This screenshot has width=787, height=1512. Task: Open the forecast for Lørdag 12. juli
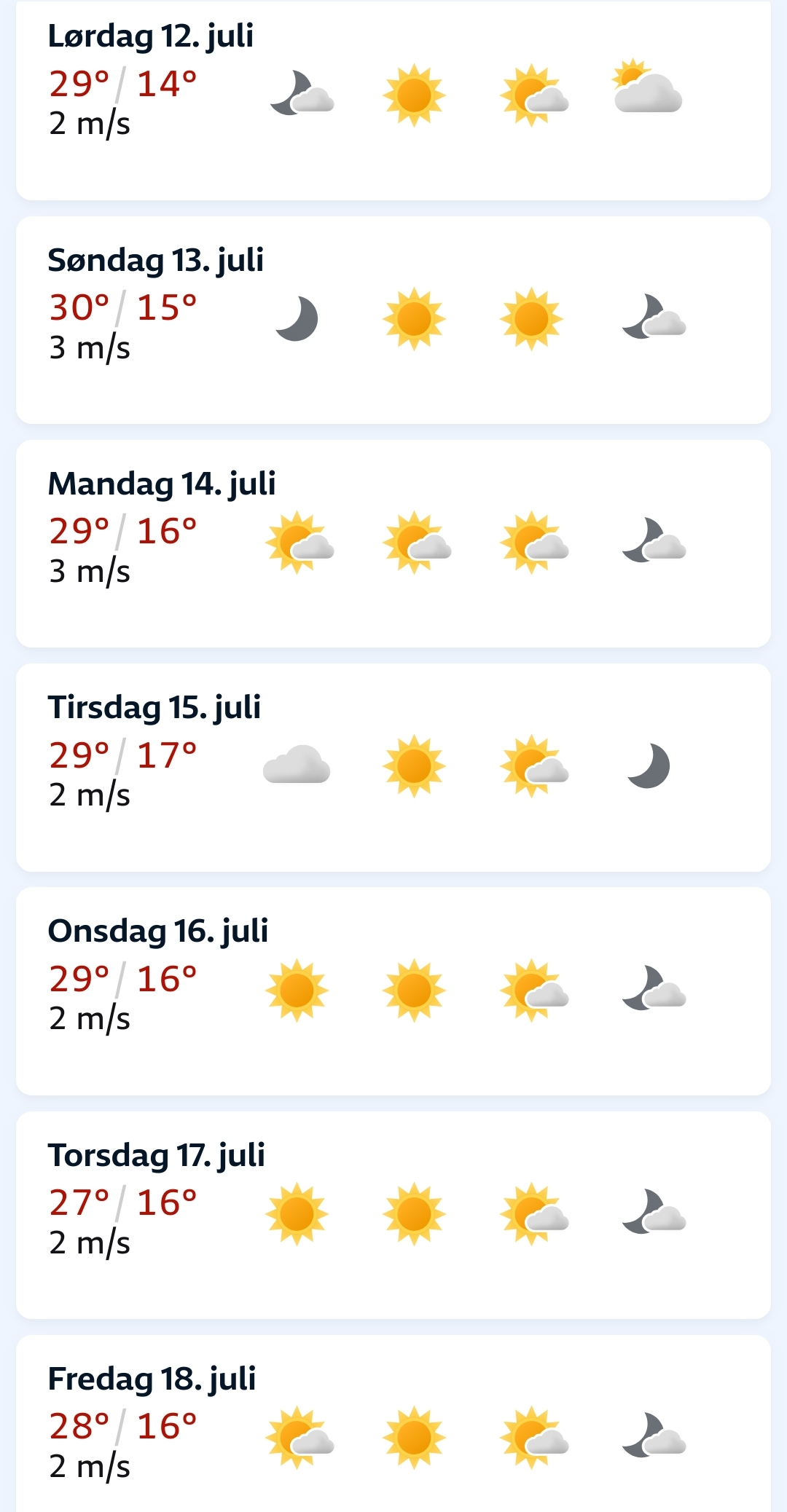393,101
